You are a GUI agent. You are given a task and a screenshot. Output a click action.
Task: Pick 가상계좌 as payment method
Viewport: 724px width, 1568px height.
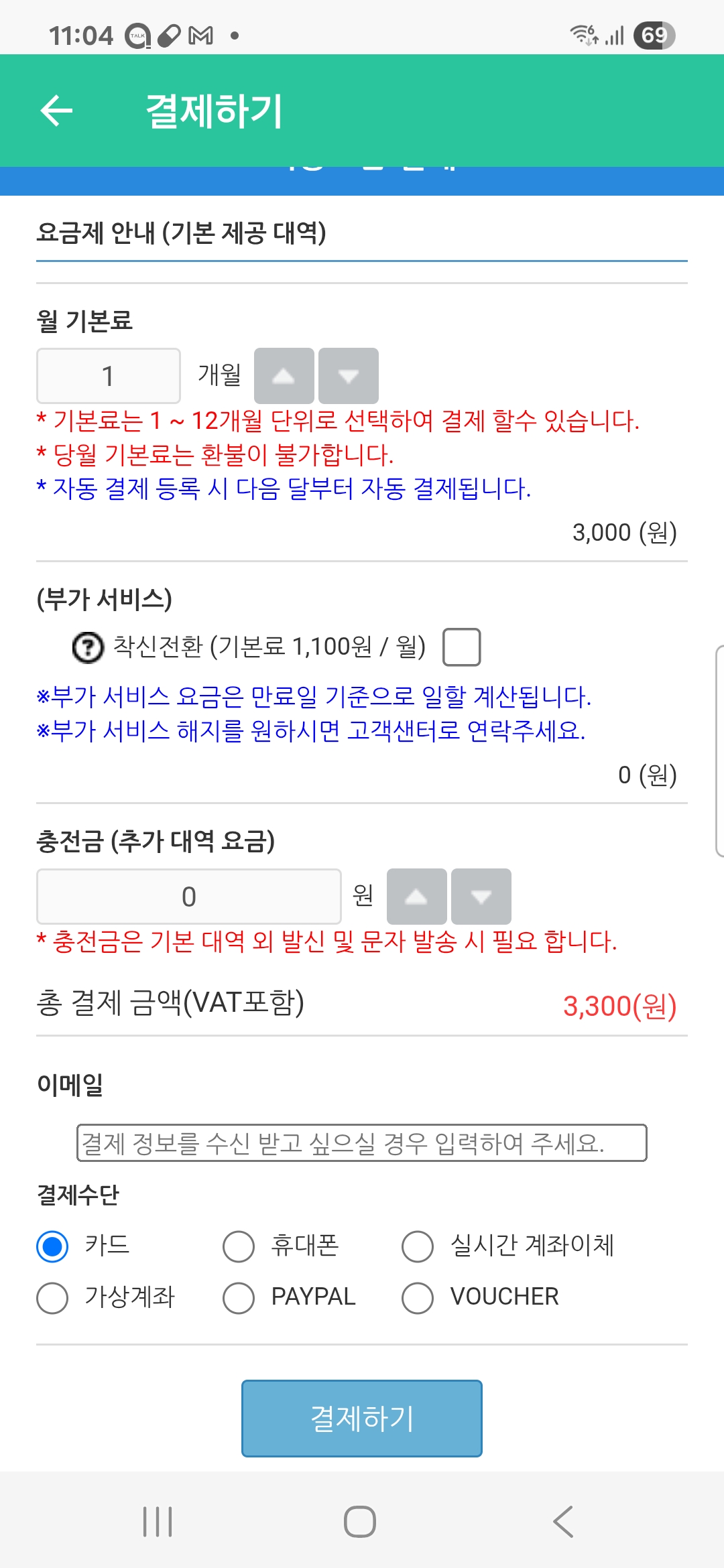point(52,1298)
